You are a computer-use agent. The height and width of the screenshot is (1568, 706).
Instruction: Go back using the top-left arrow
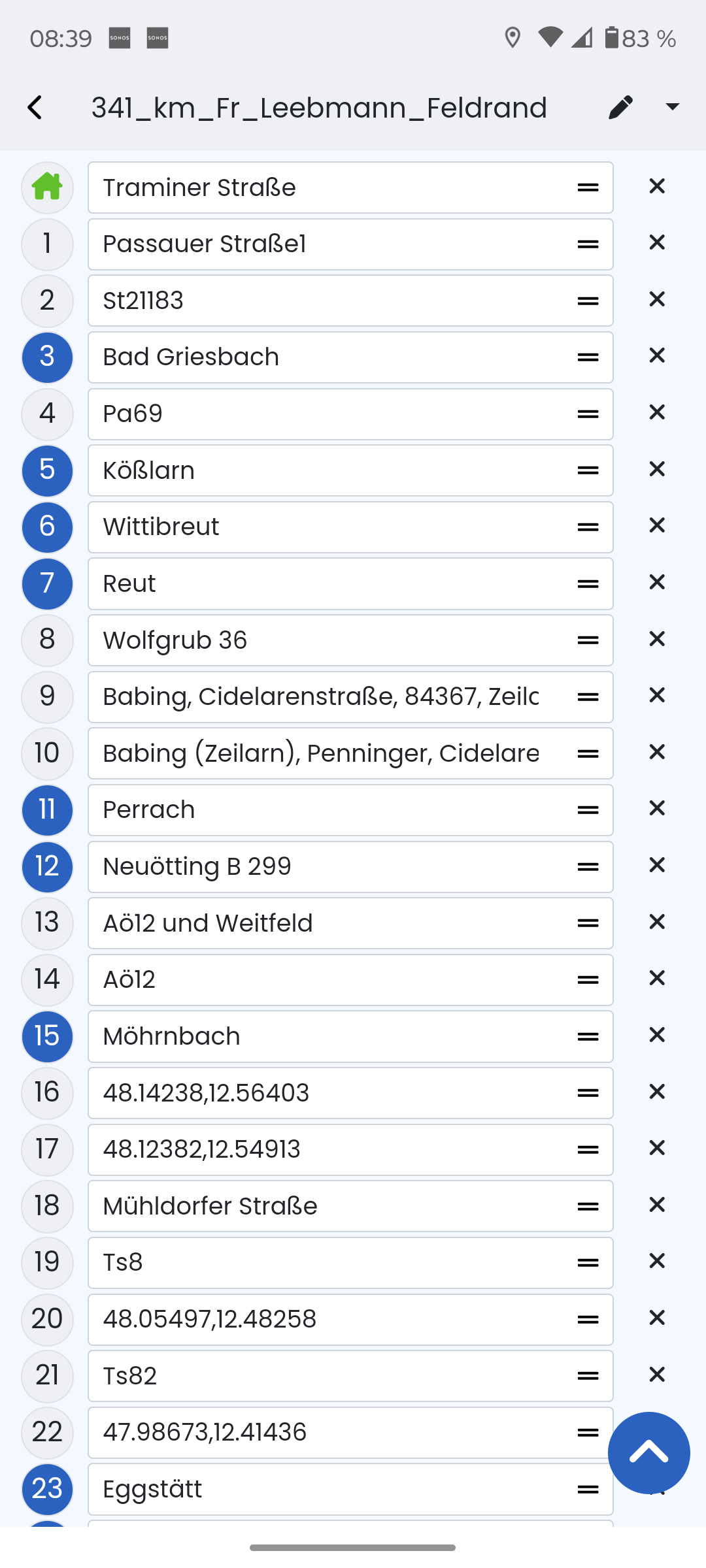35,108
